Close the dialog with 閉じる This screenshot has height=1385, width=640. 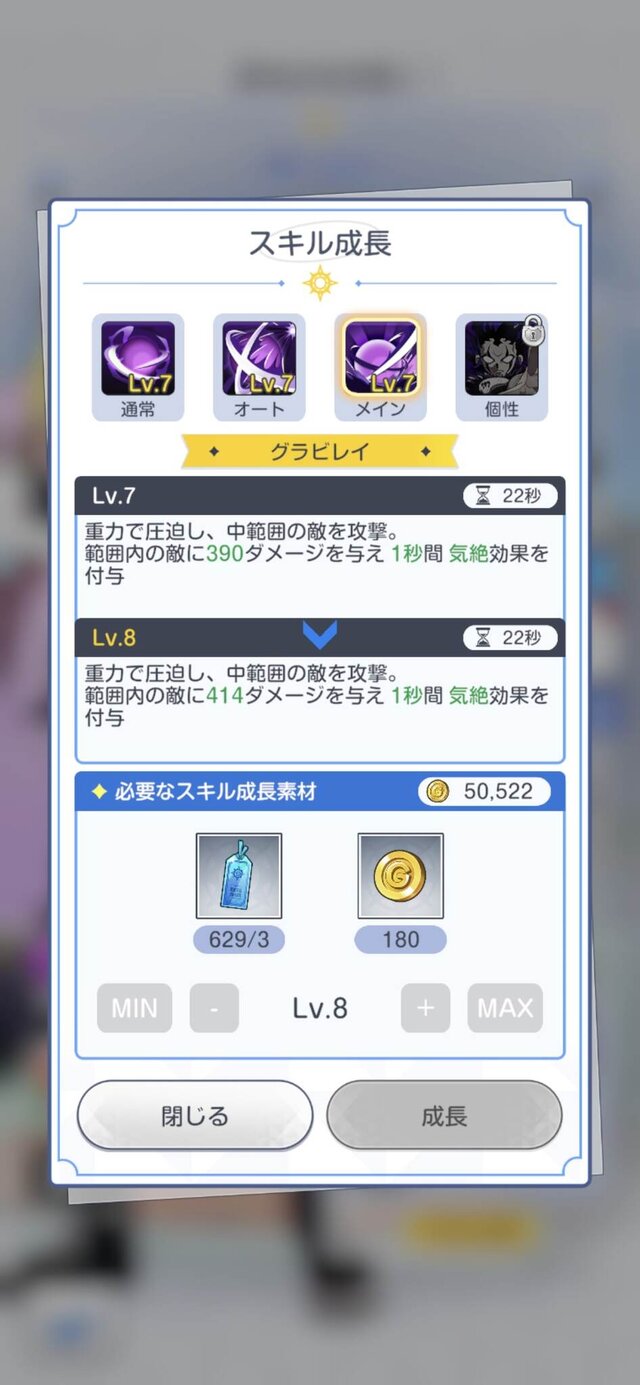pyautogui.click(x=195, y=1116)
